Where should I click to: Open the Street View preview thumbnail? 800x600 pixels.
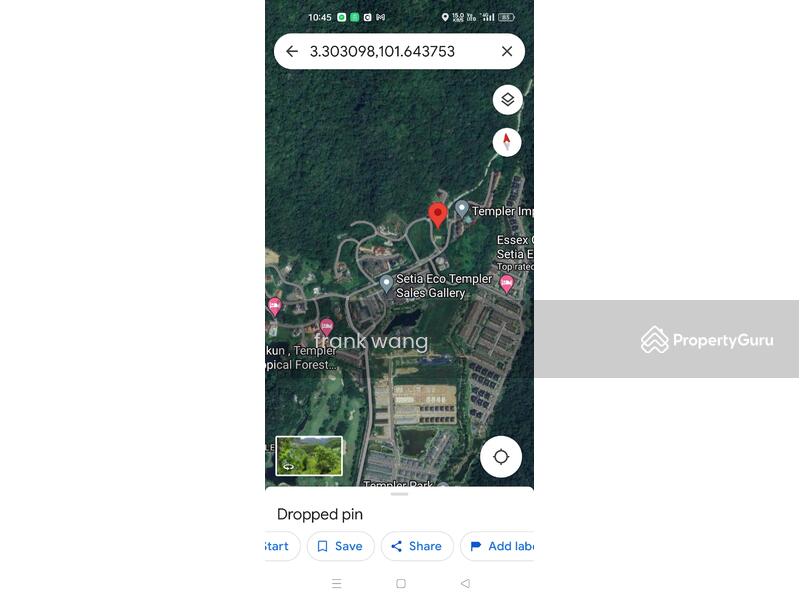coord(309,456)
